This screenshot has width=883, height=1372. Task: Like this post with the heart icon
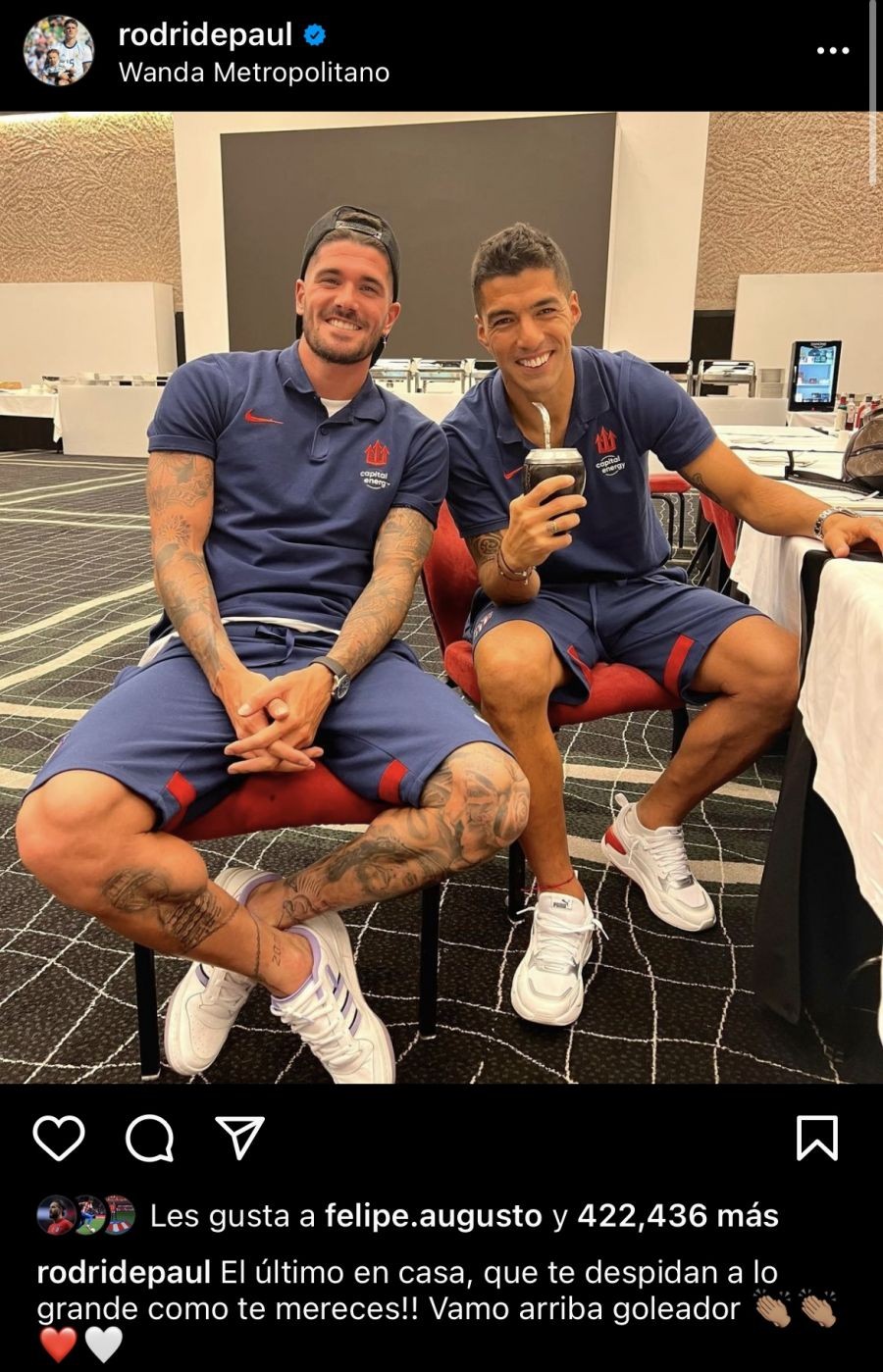click(59, 1139)
